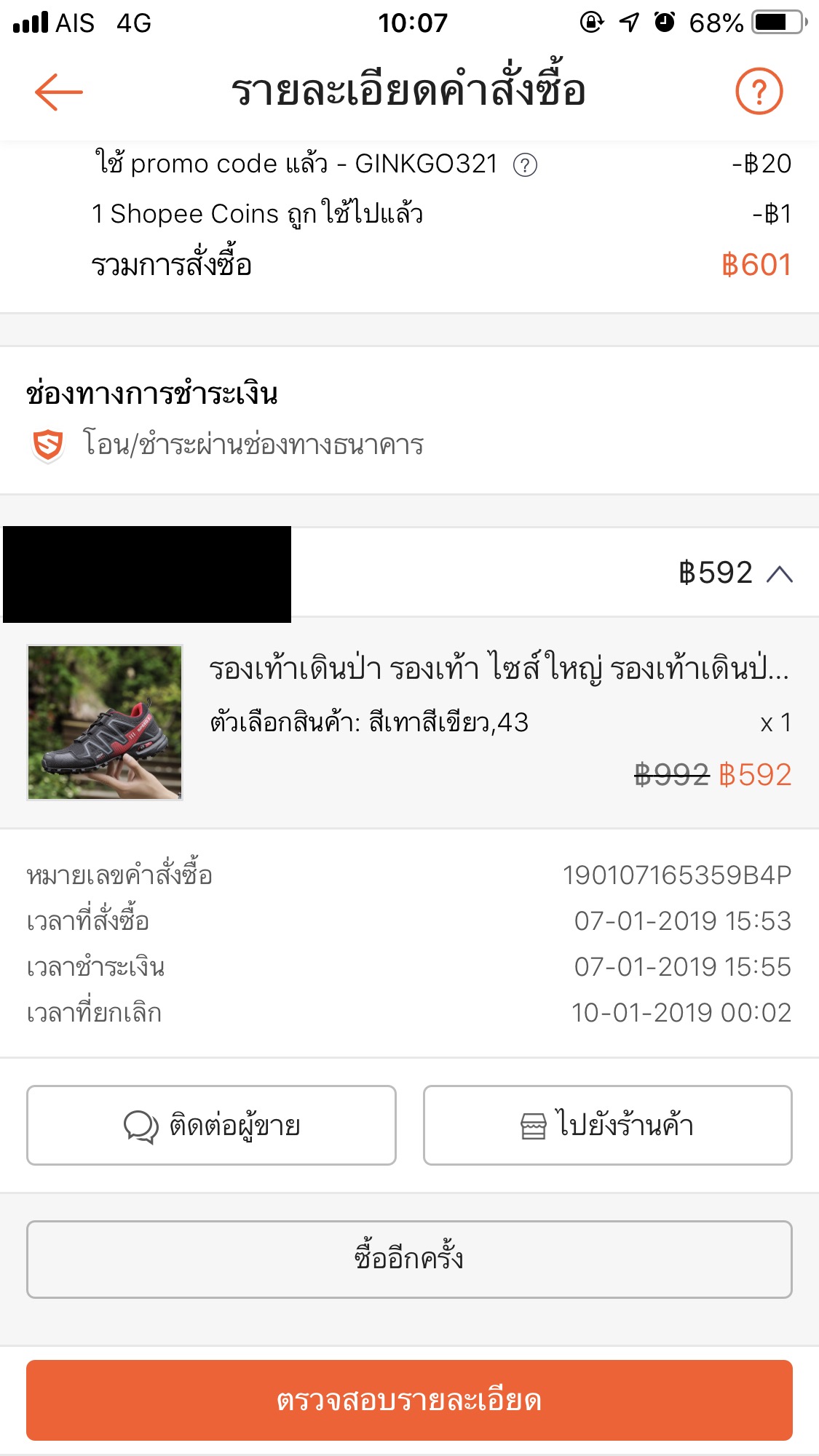Image resolution: width=819 pixels, height=1456 pixels.
Task: Visit the shop with ไปยังร้านค้า
Action: pyautogui.click(x=607, y=1125)
